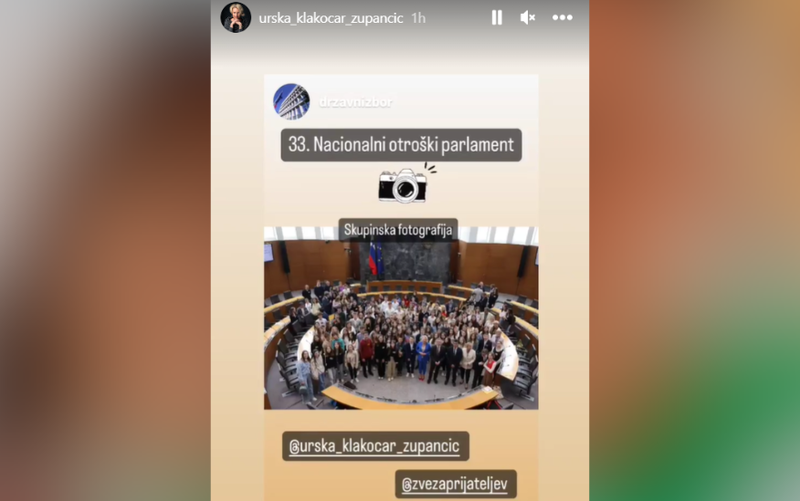Unmute the story audio

click(x=528, y=17)
